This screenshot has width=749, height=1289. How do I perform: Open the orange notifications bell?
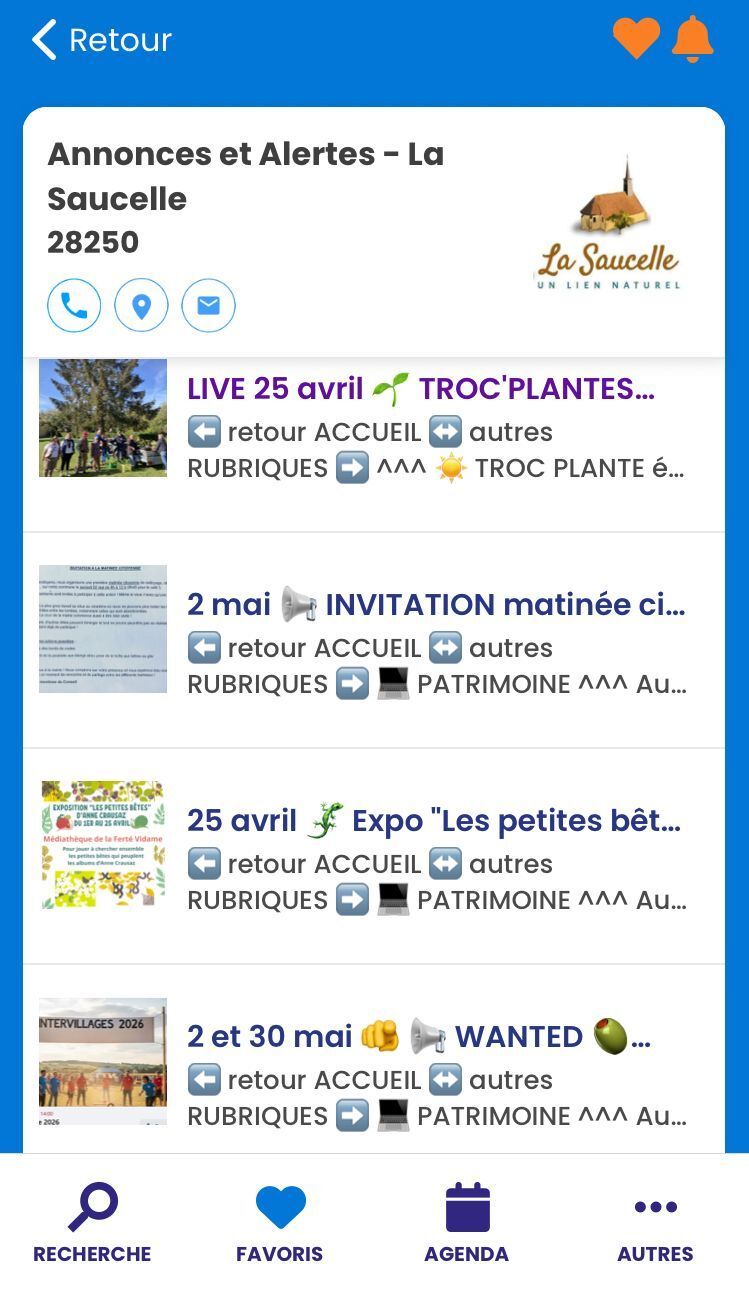[x=692, y=39]
